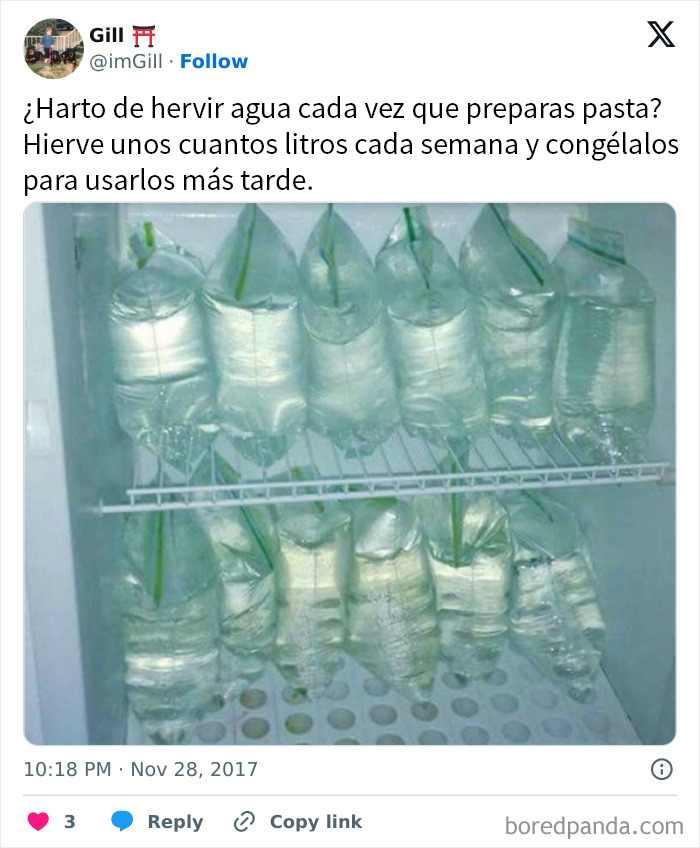Open the @imGill handle
Viewport: 700px width, 848px height.
tap(127, 62)
